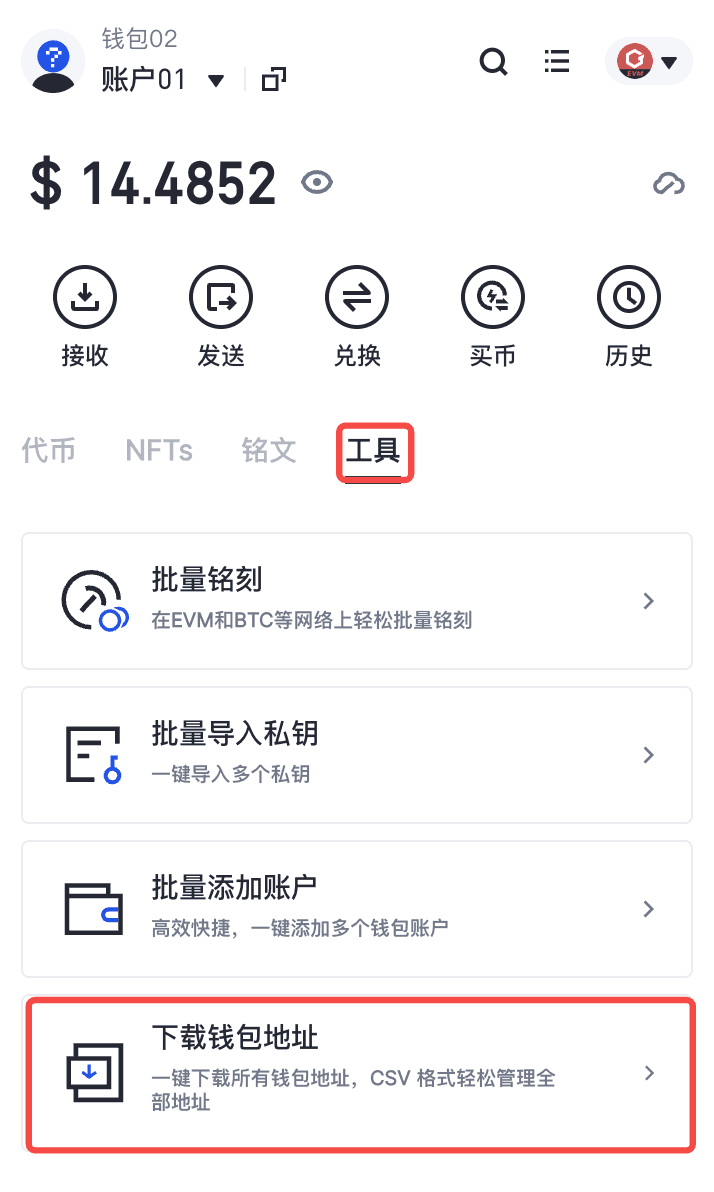This screenshot has width=714, height=1192.
Task: Open wallet in expanded window icon
Action: [x=273, y=80]
